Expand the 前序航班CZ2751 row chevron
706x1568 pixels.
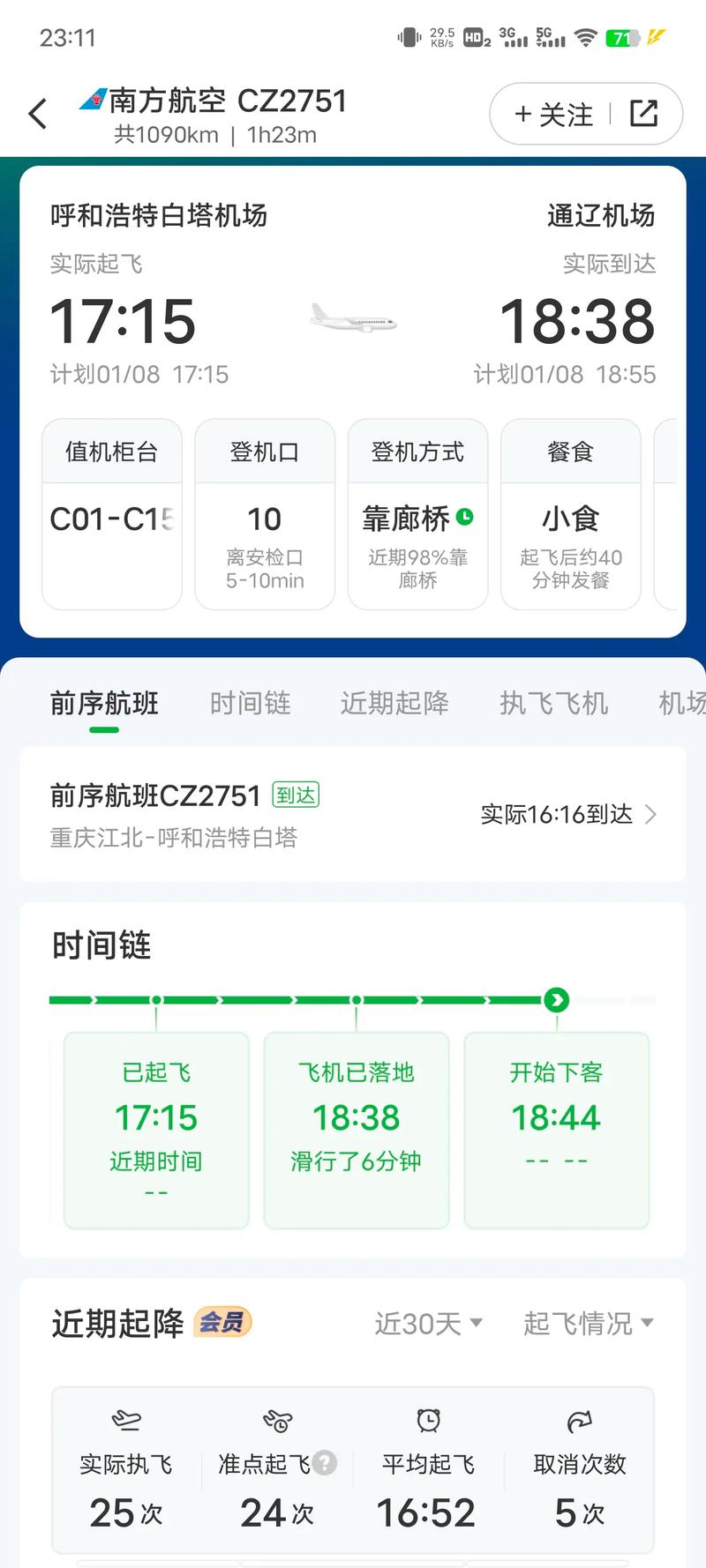[x=651, y=816]
